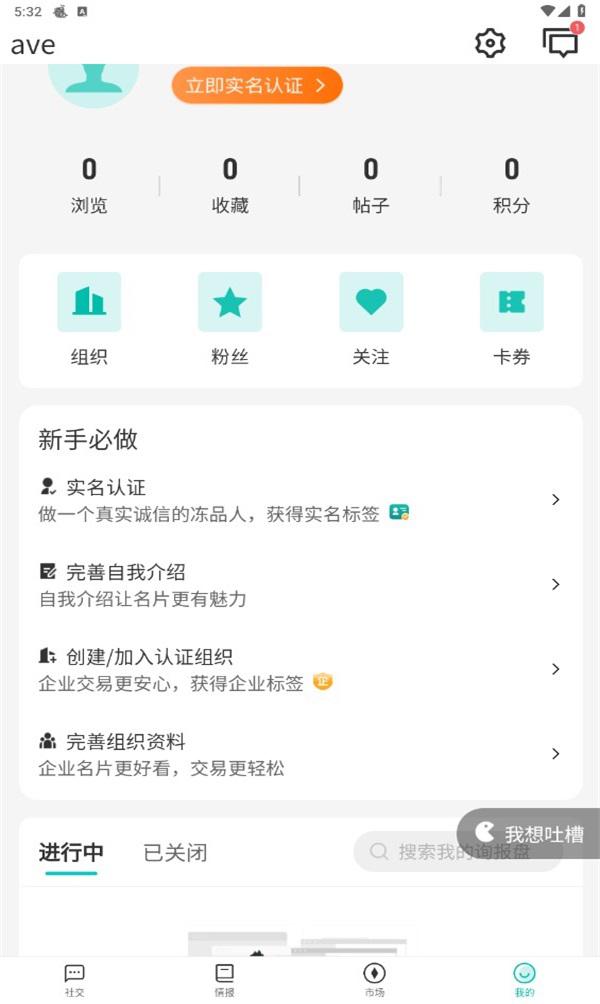Open the 完善自我介绍 row
Screen dimensions: 600x1004
(300, 585)
